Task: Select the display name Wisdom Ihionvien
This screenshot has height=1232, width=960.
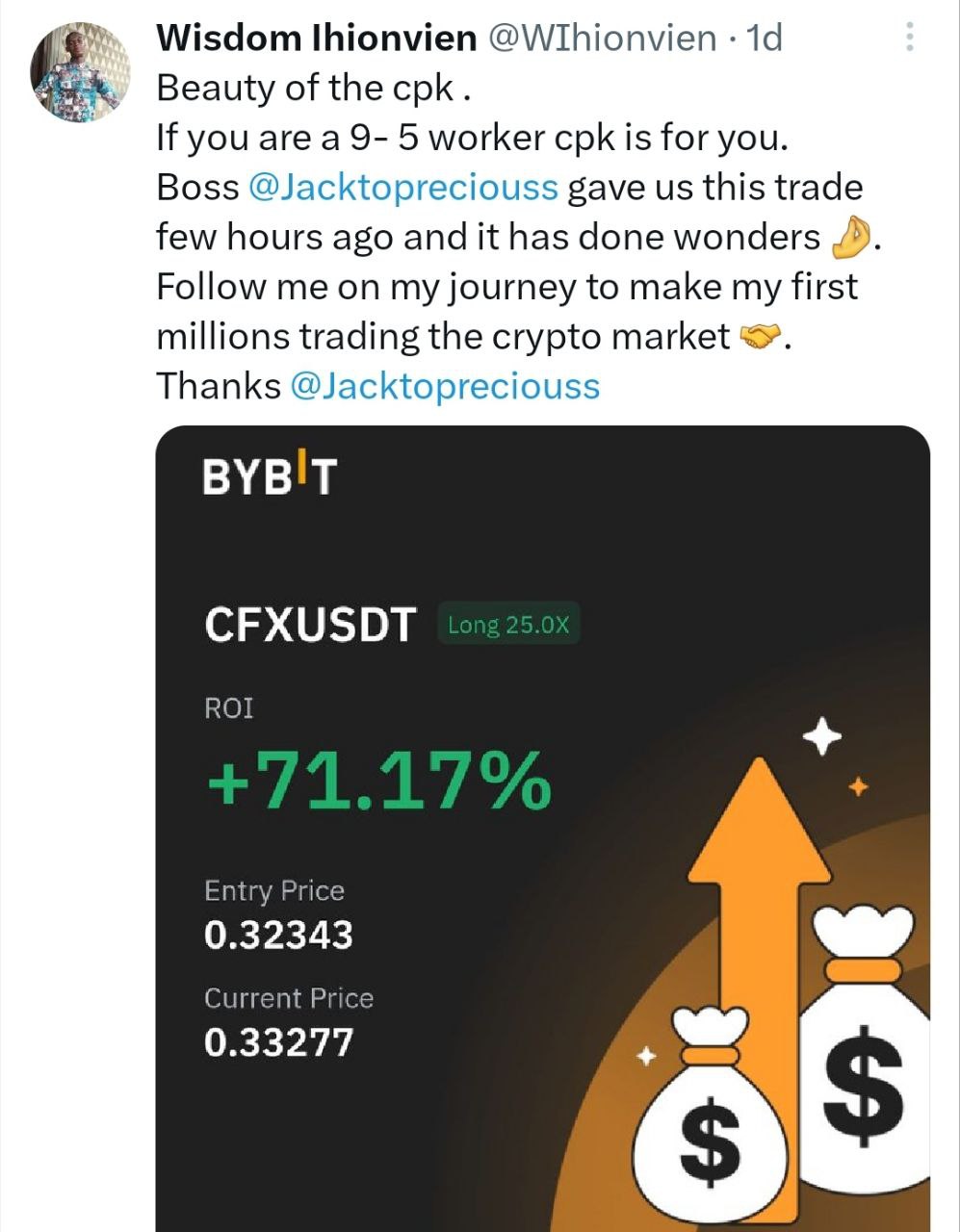Action: tap(316, 38)
